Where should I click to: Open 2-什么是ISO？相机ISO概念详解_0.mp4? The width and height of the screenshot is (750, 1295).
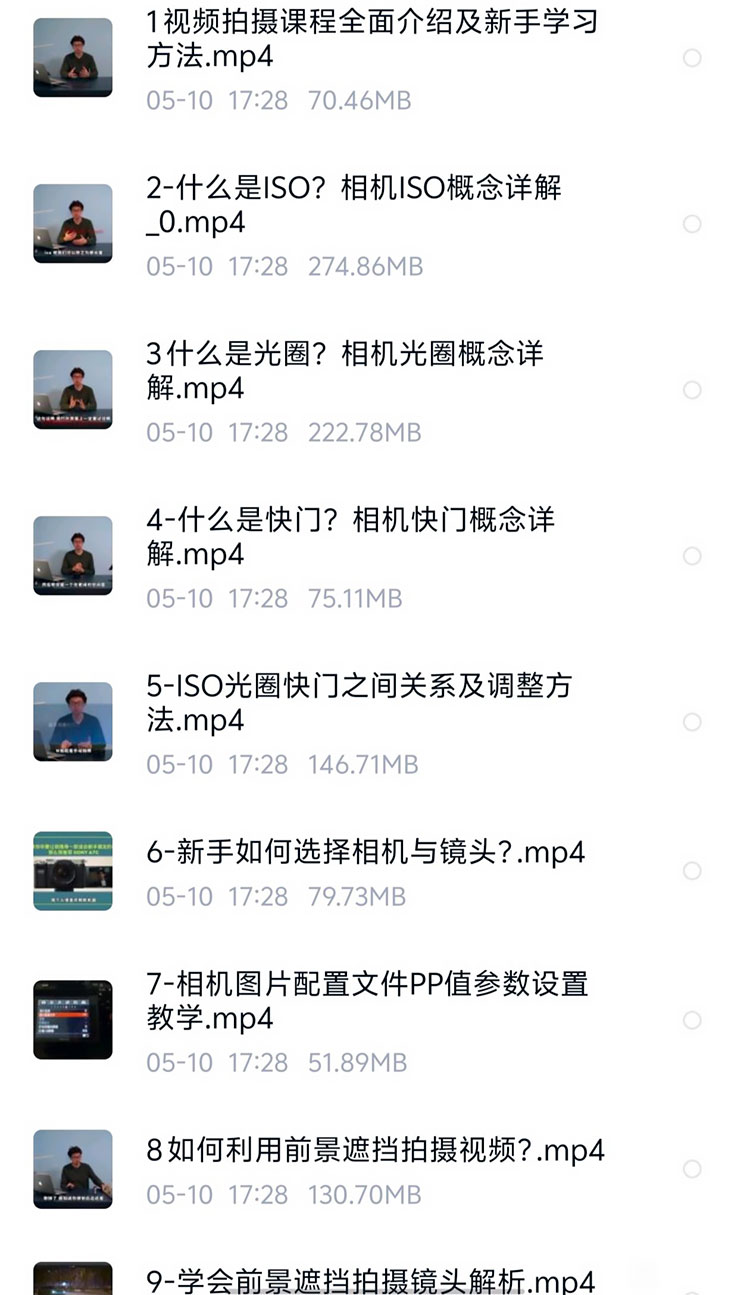[353, 205]
